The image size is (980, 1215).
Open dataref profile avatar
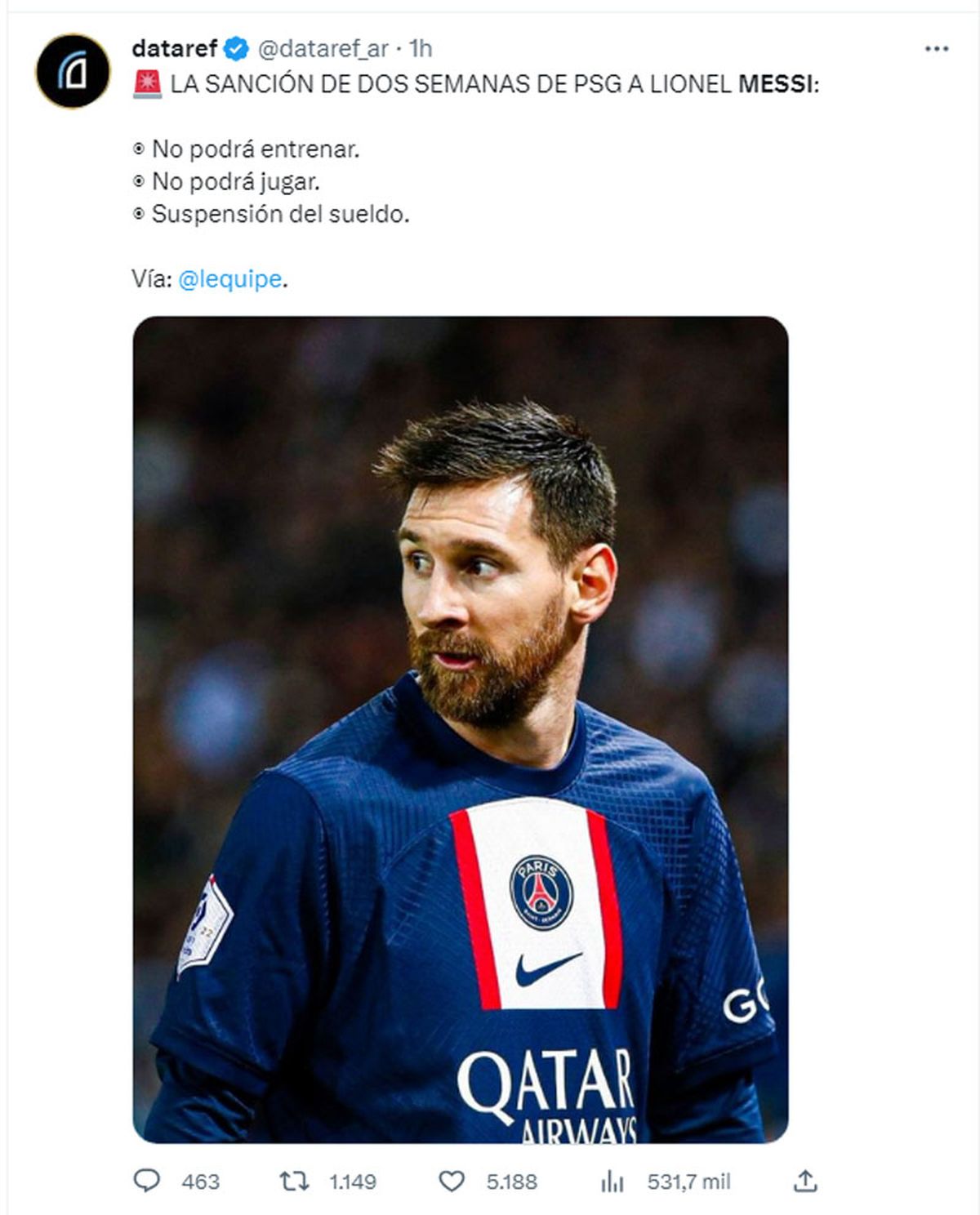coord(73,71)
